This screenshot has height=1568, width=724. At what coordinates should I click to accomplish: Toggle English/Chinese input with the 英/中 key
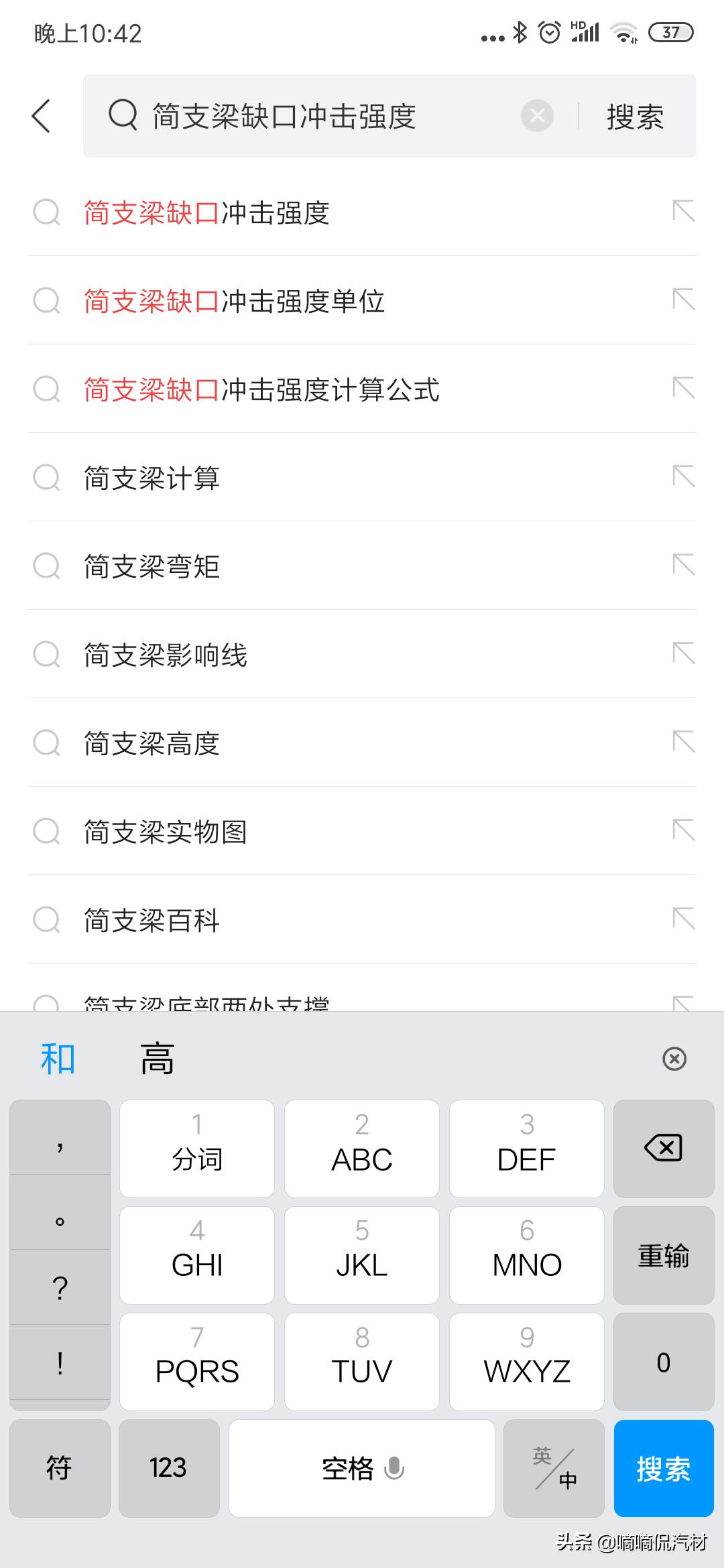point(554,1469)
